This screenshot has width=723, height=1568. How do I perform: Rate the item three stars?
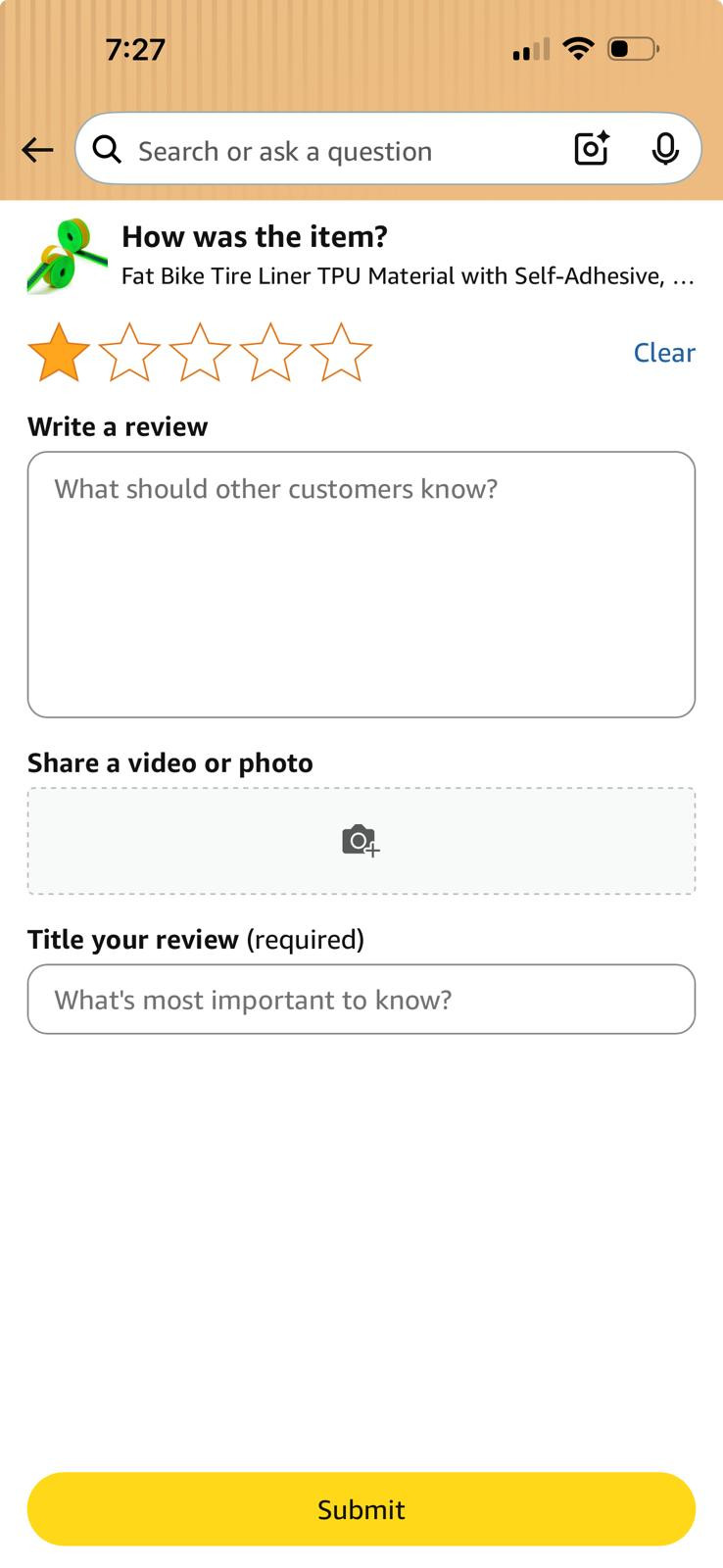200,352
